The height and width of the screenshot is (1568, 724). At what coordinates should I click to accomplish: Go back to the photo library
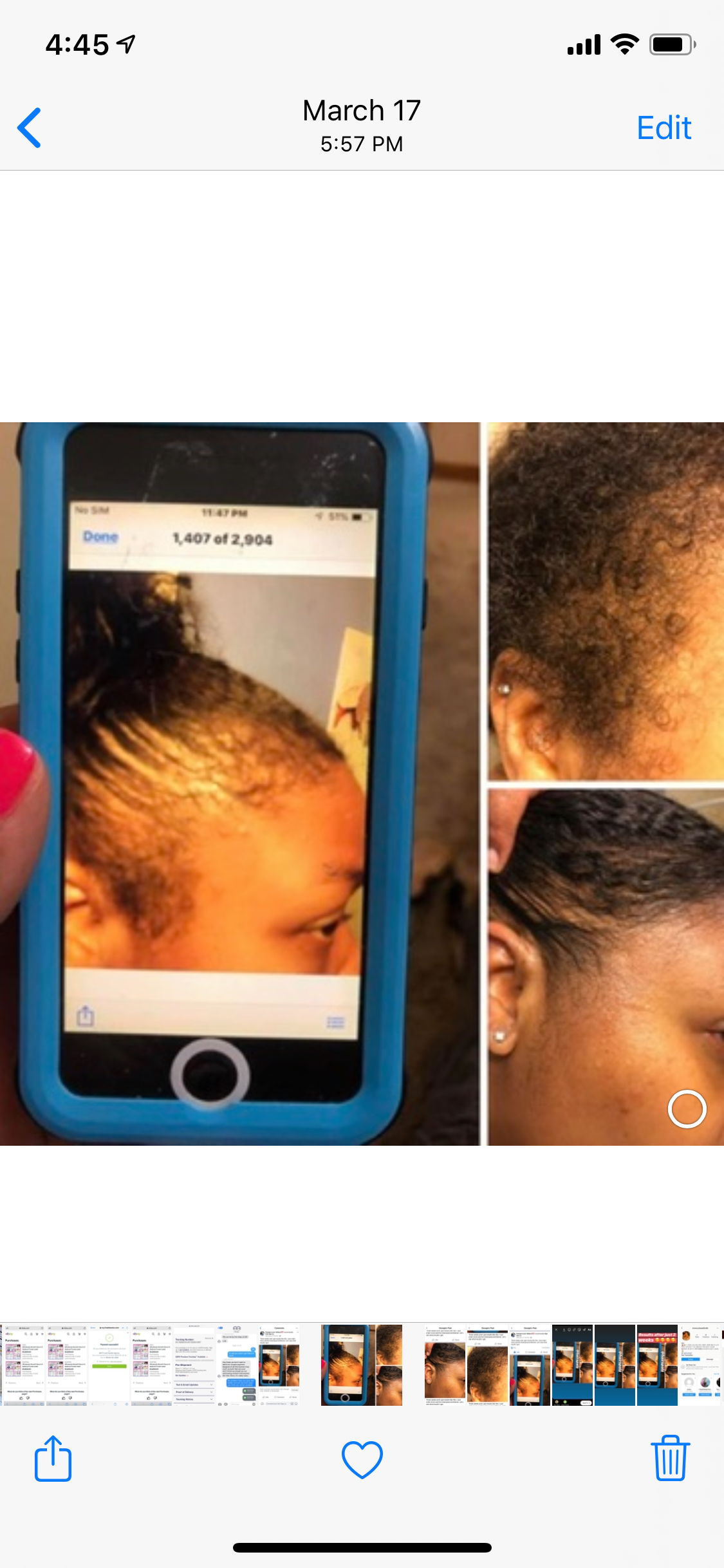(30, 127)
